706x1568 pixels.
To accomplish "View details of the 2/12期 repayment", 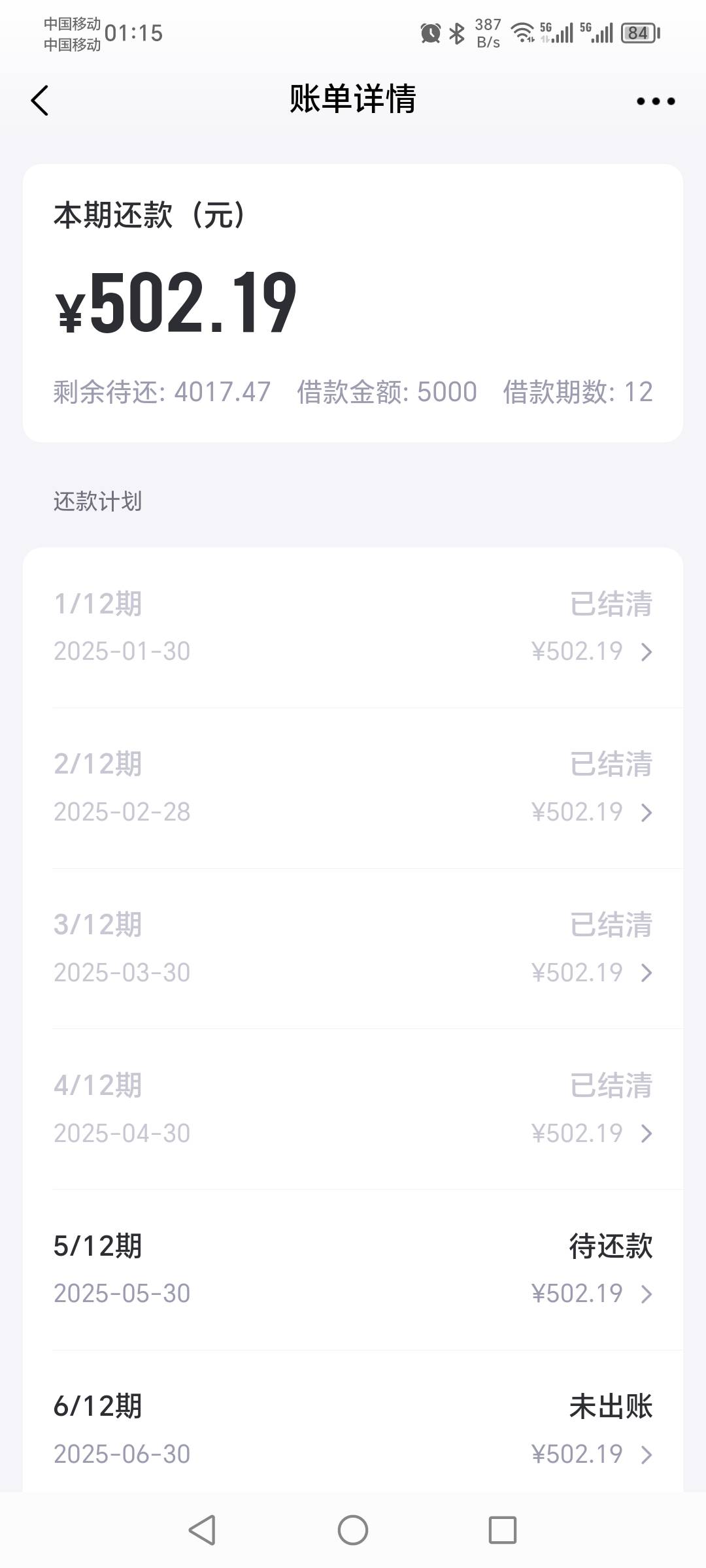I will pos(353,788).
